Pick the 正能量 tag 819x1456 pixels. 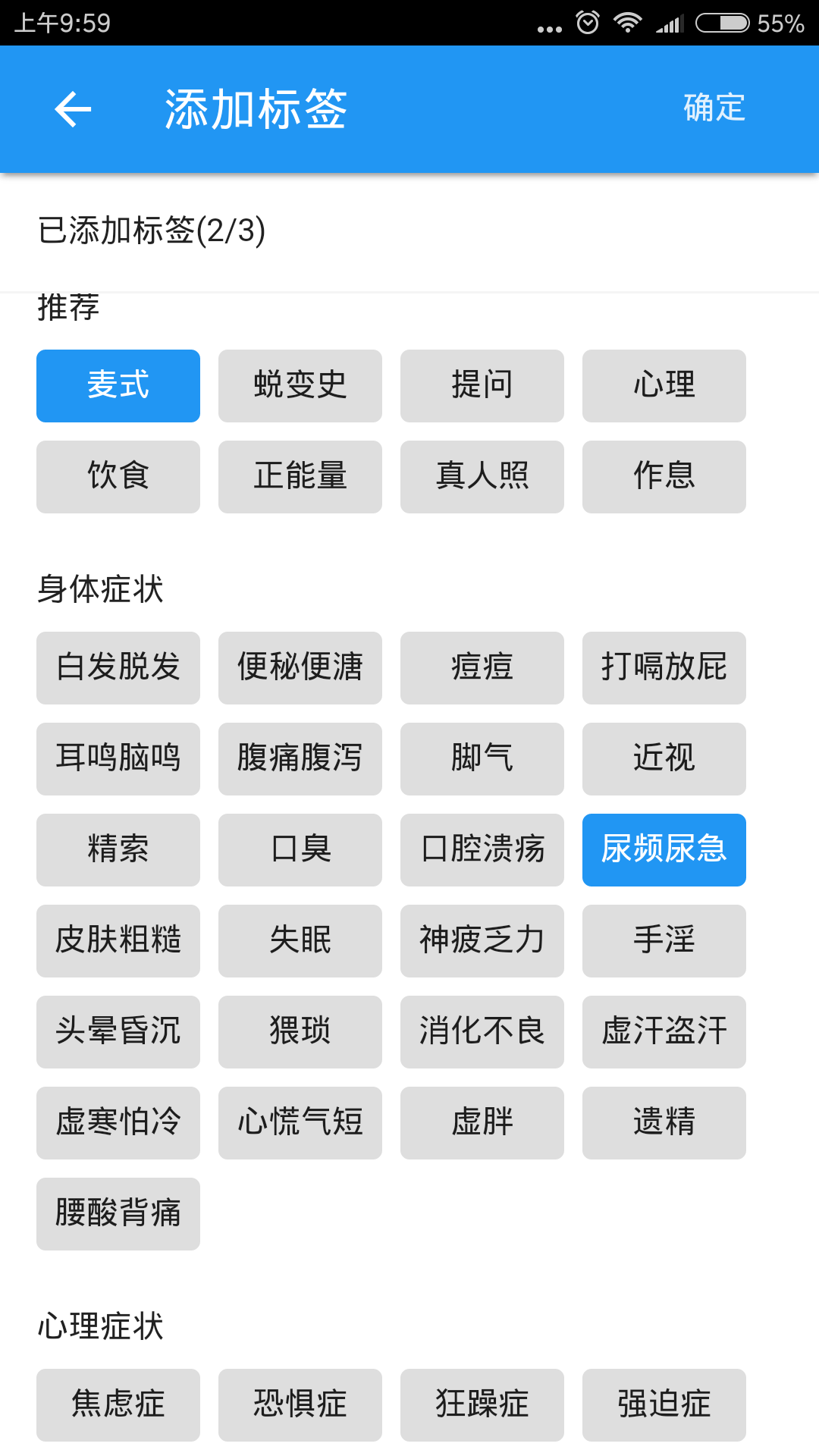[x=300, y=476]
